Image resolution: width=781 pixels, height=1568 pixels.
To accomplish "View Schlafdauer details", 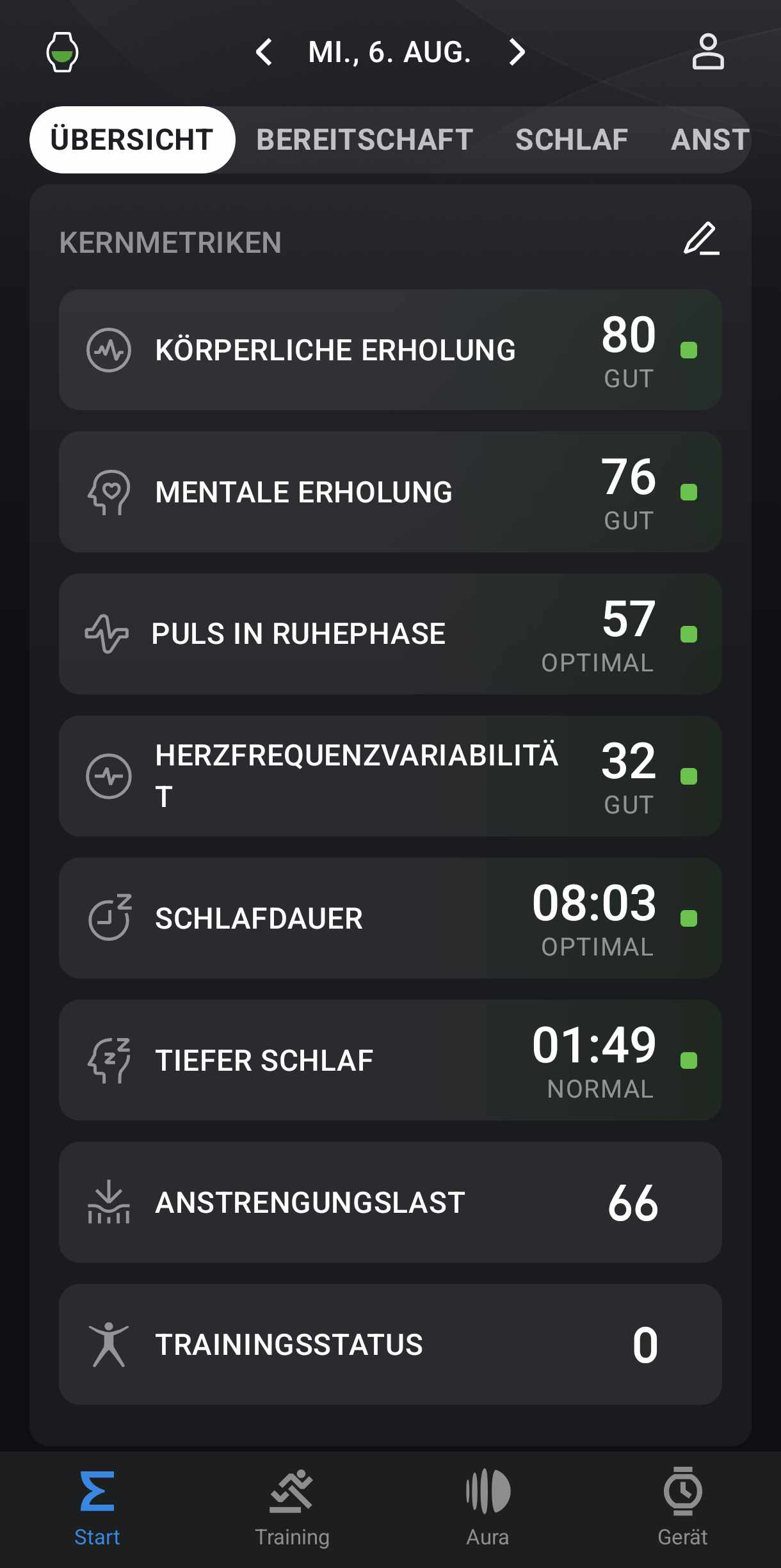I will point(390,918).
